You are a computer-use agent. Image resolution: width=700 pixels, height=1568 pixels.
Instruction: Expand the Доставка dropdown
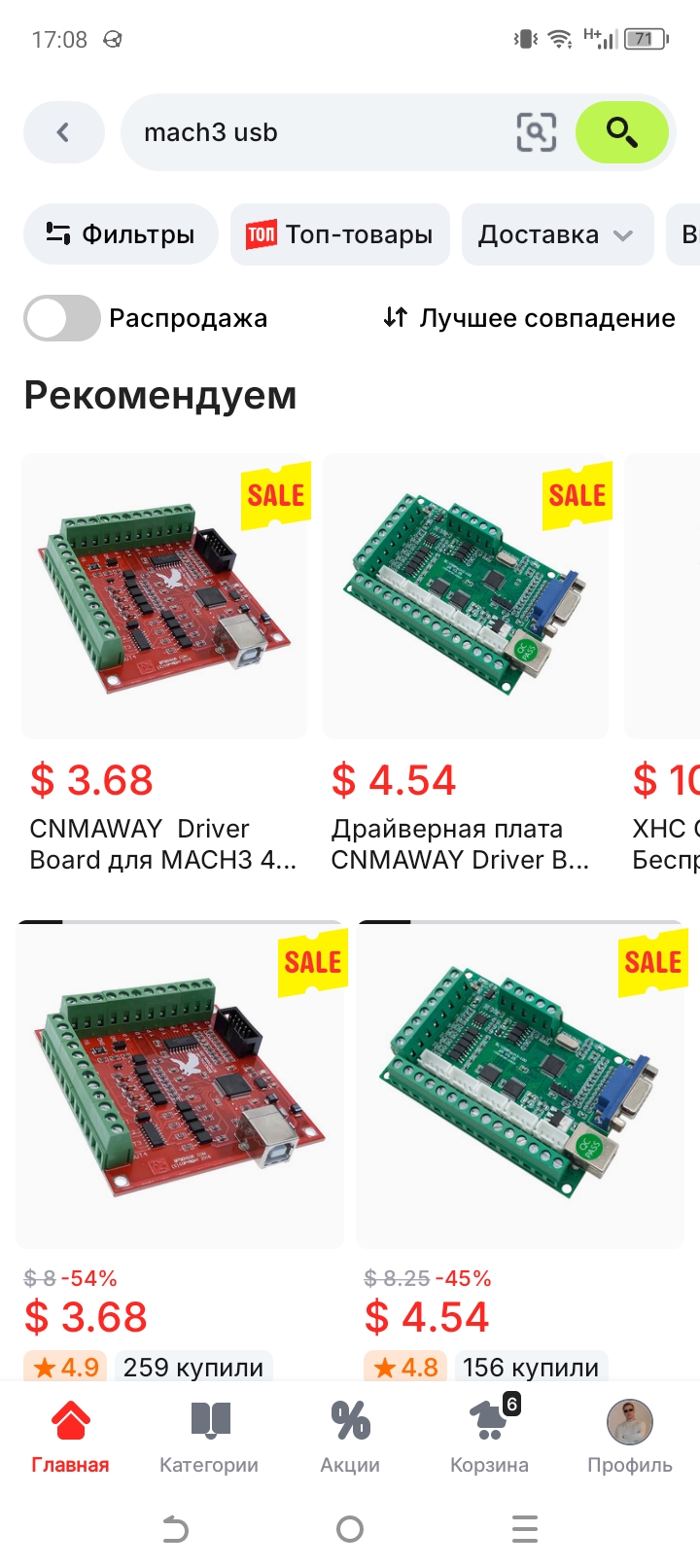[x=556, y=234]
